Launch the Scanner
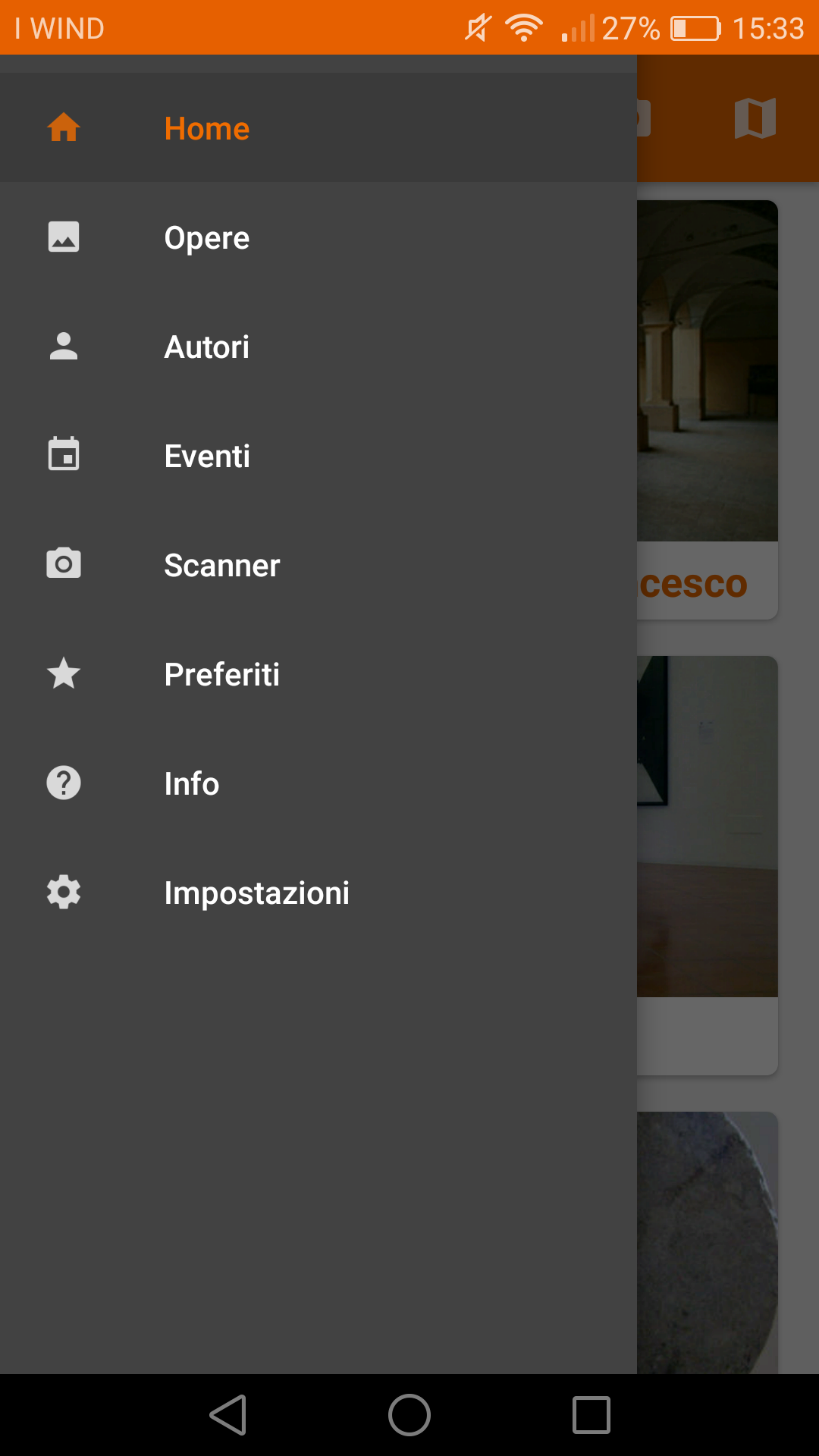The image size is (819, 1456). click(x=318, y=564)
